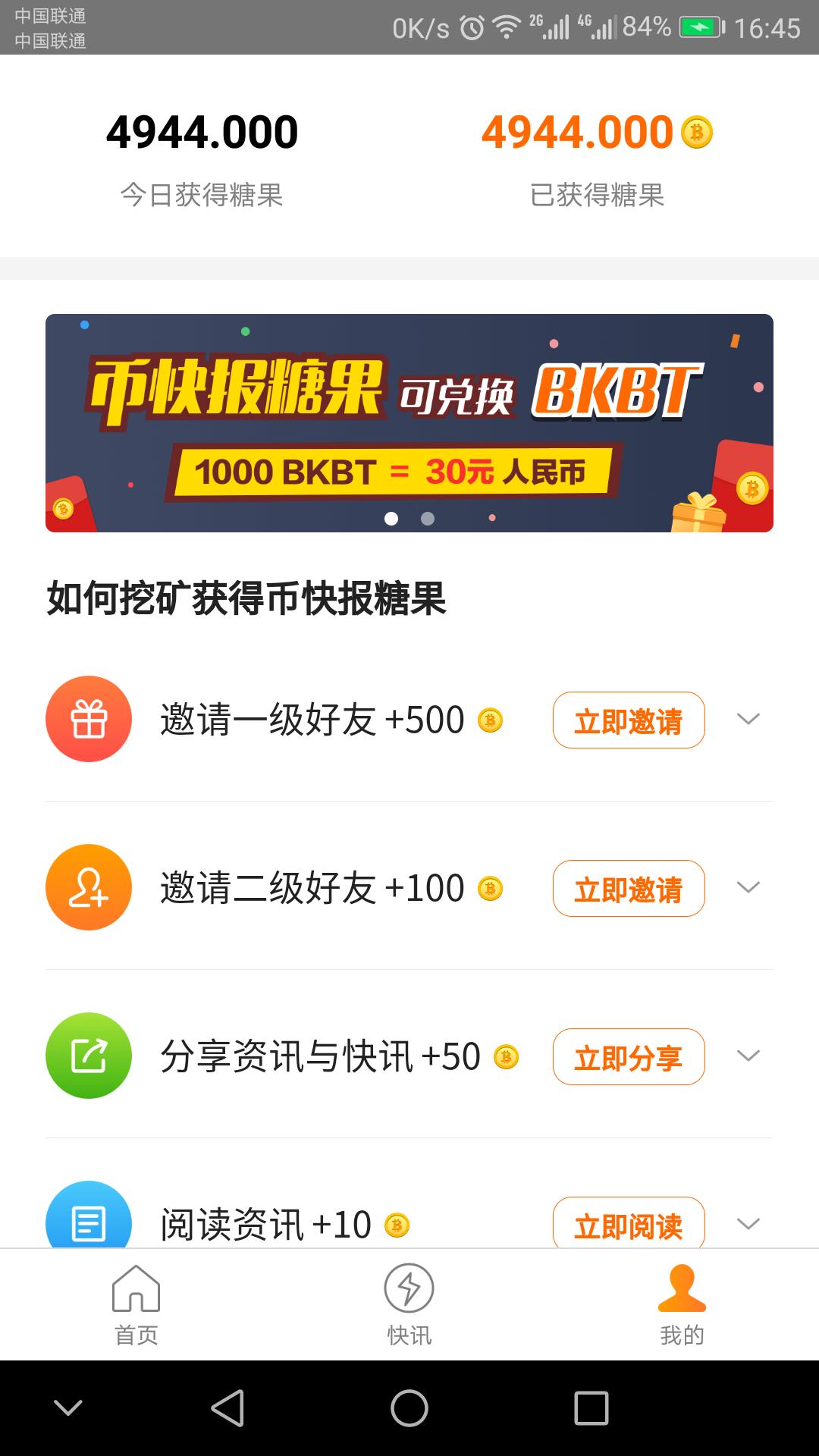Expand details for 阅读资讯 +10

(748, 1223)
